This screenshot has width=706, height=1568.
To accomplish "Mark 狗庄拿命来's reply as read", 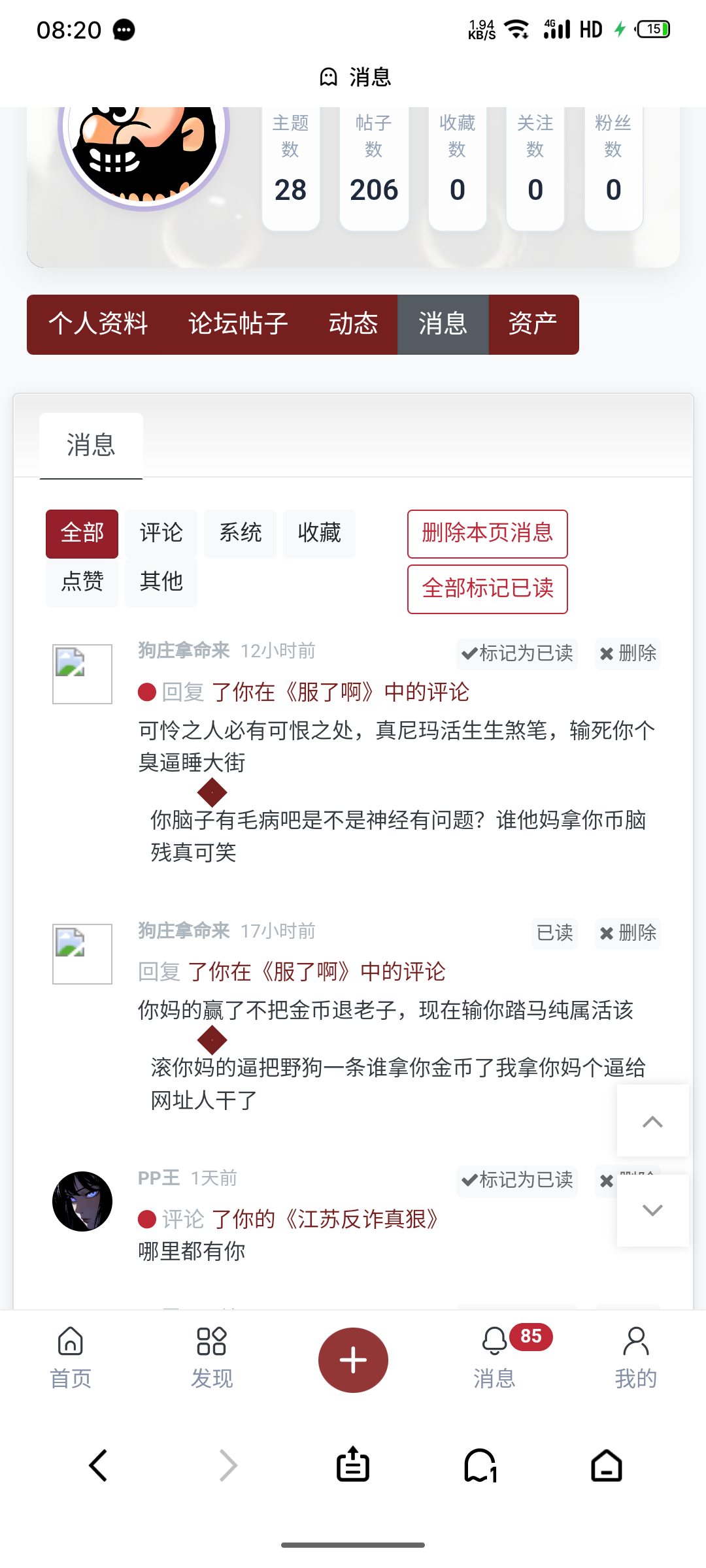I will click(x=517, y=654).
